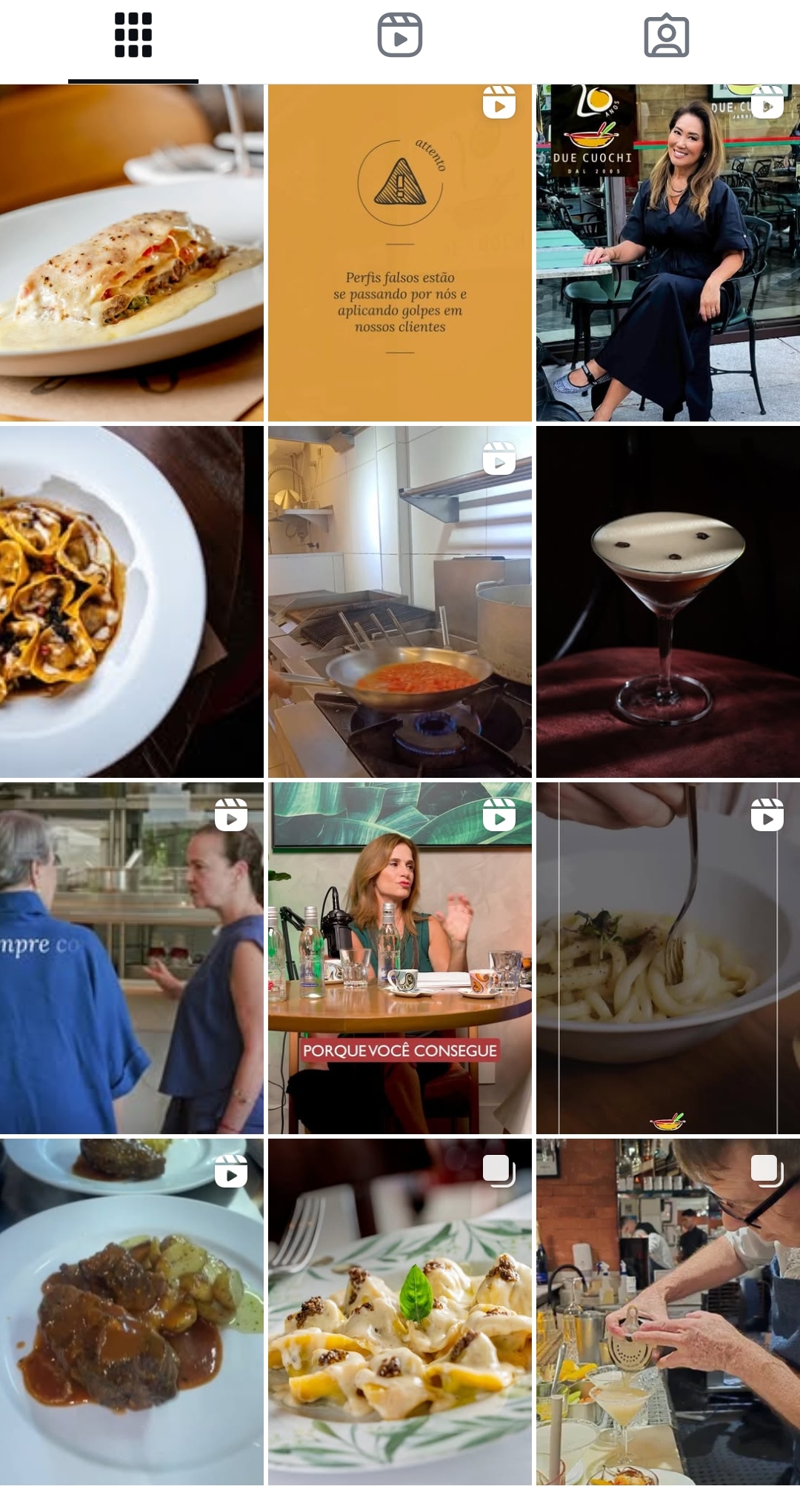The image size is (800, 1512).
Task: Open the reel with two women in blue
Action: 132,958
